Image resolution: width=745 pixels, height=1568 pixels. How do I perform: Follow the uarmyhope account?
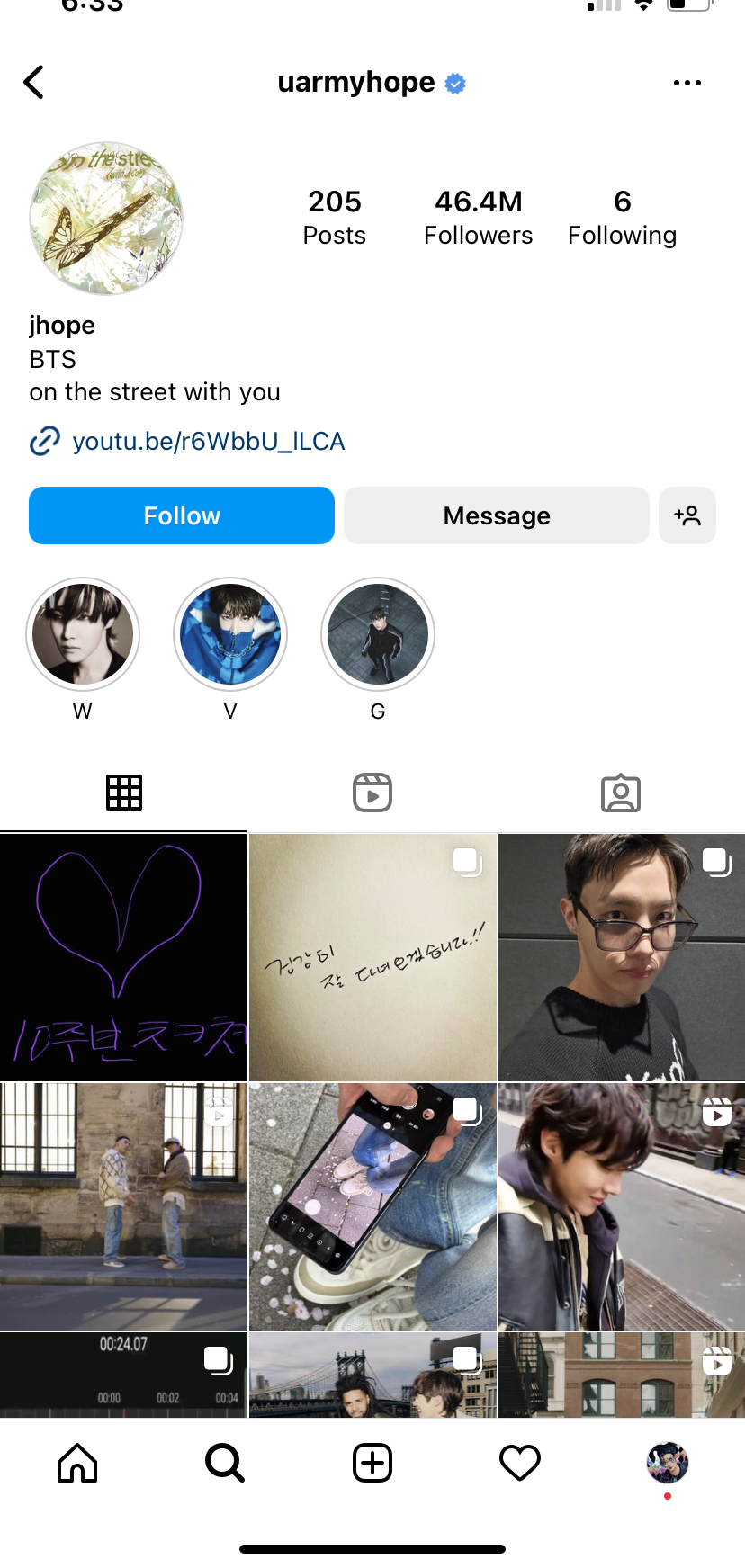(x=182, y=515)
